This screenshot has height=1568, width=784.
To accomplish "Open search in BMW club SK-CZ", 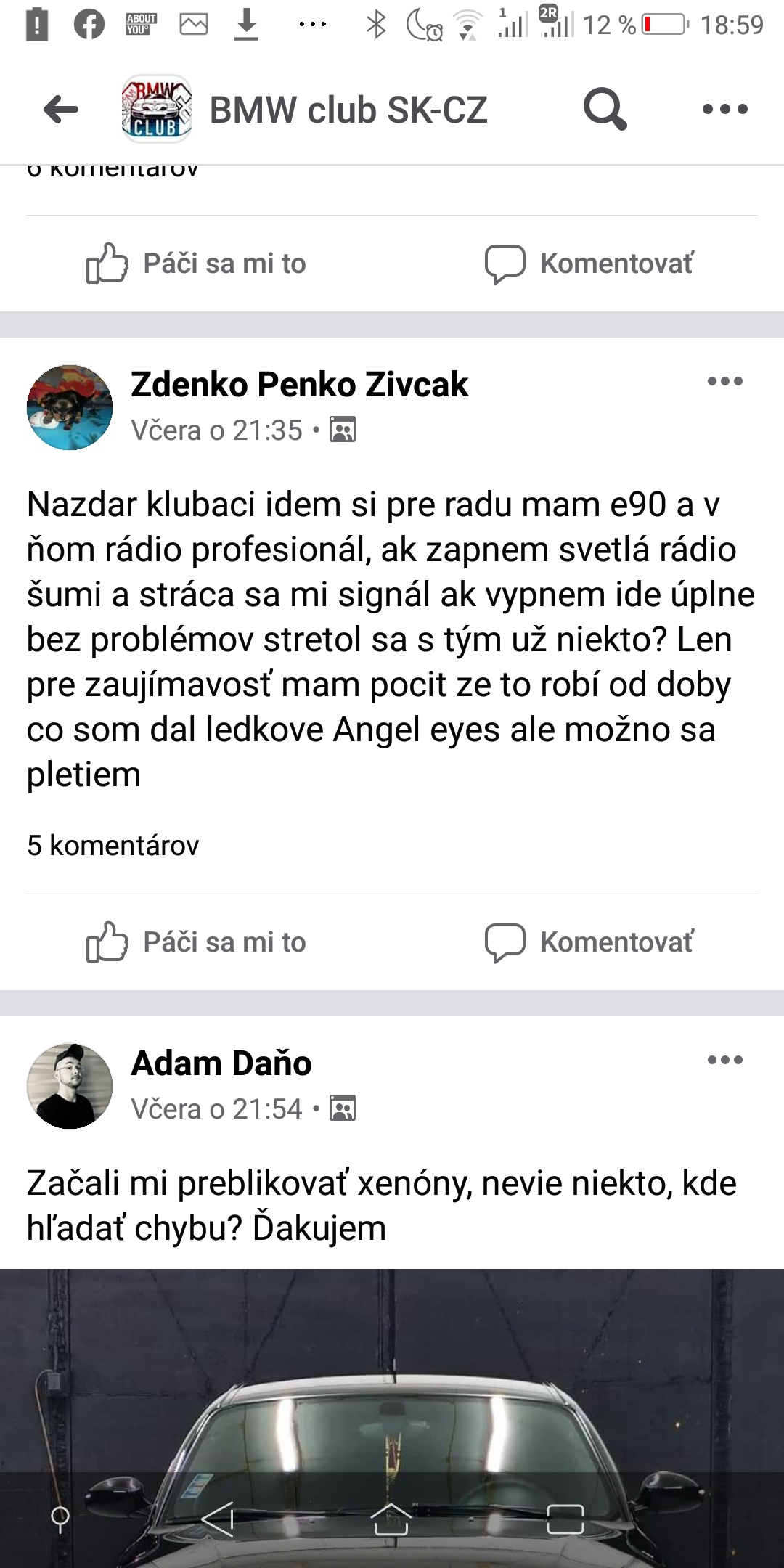I will coord(605,110).
